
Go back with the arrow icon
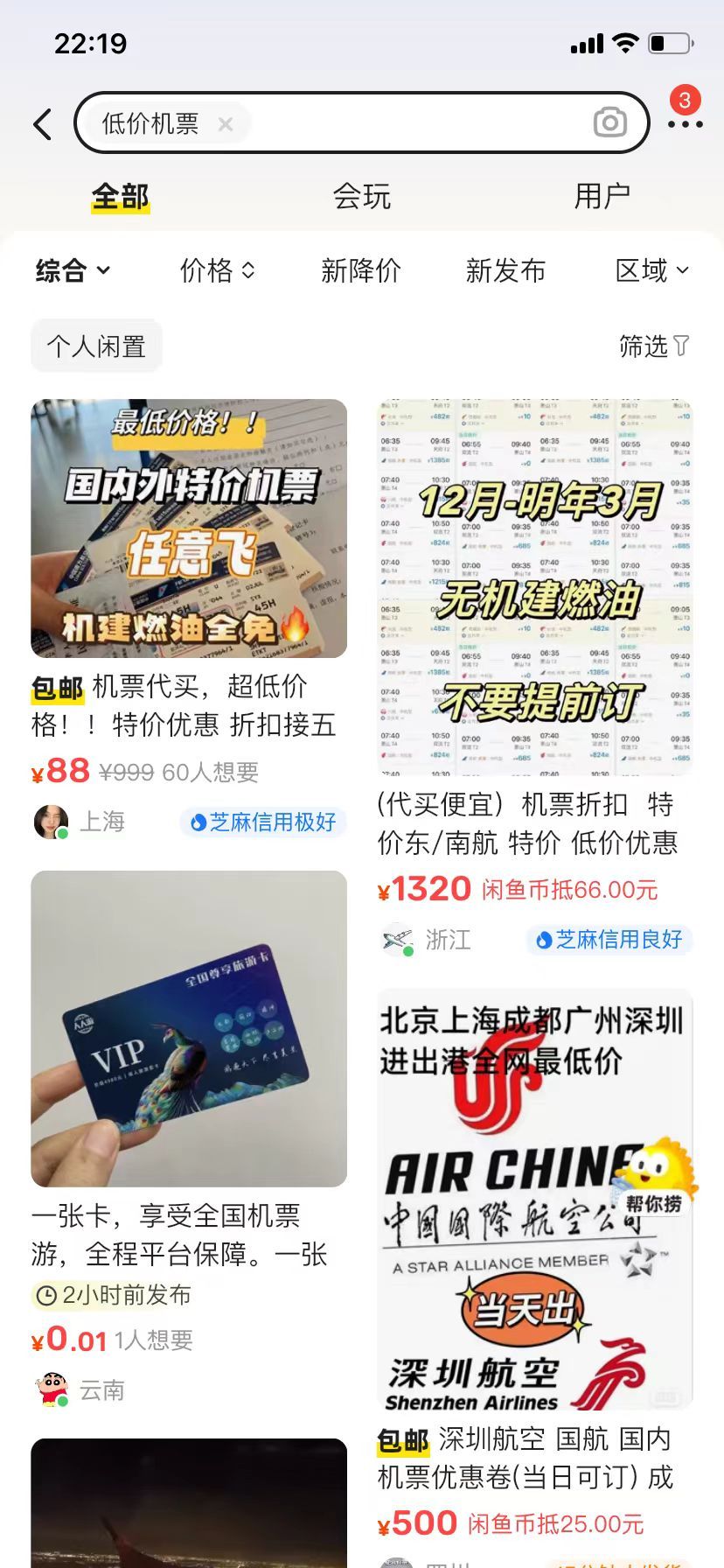coord(42,124)
